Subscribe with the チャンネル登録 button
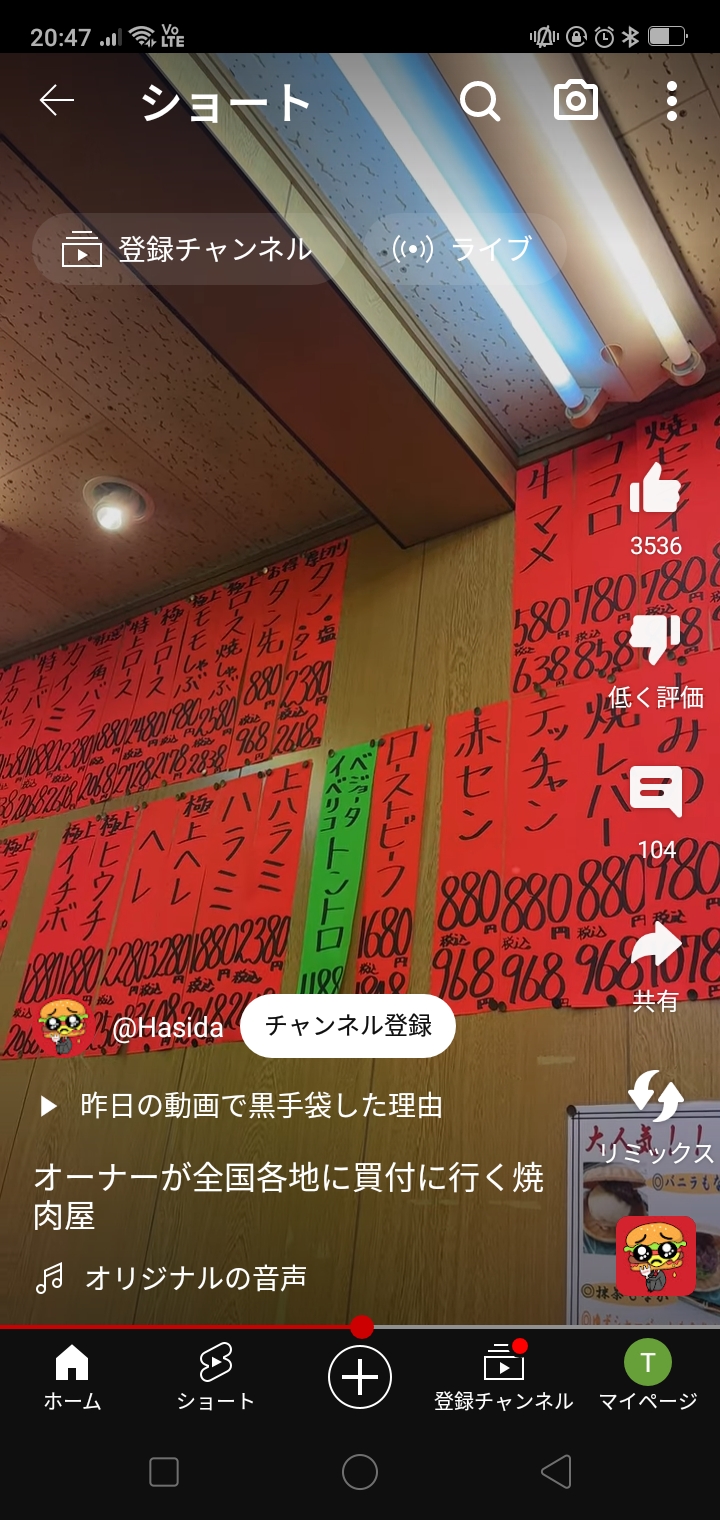This screenshot has height=1520, width=720. 348,1025
